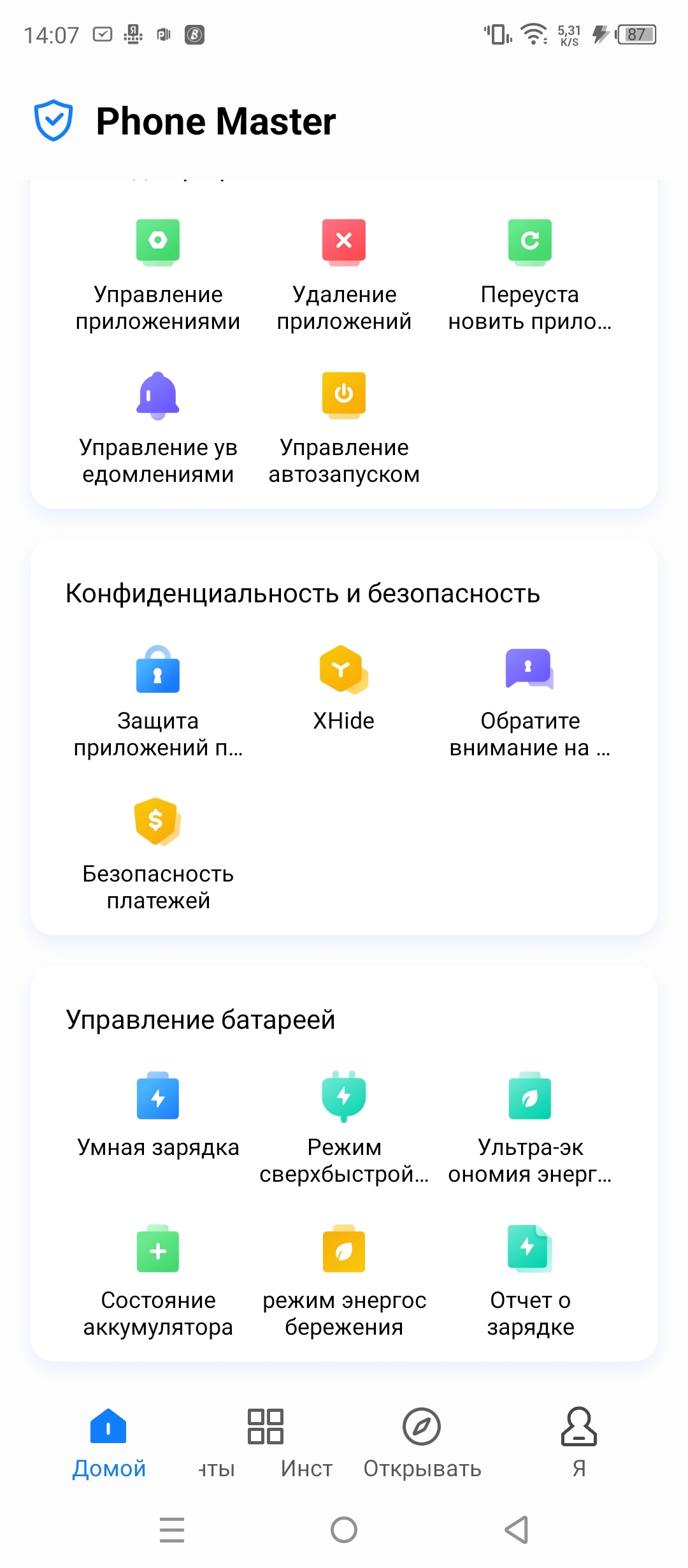
Task: Open Управление автозапуском
Action: pyautogui.click(x=344, y=427)
